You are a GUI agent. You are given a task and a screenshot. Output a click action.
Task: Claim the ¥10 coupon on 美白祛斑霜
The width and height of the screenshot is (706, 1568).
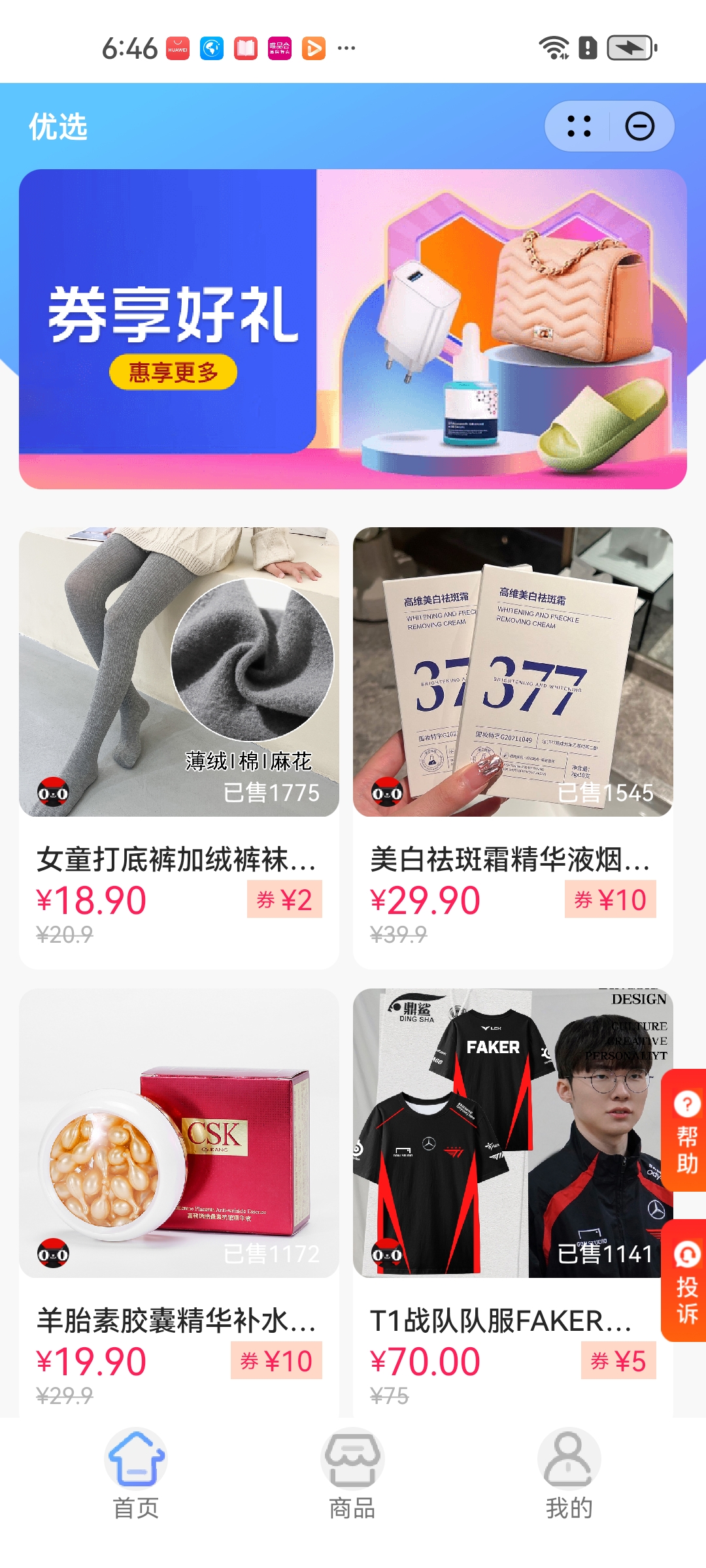click(610, 900)
